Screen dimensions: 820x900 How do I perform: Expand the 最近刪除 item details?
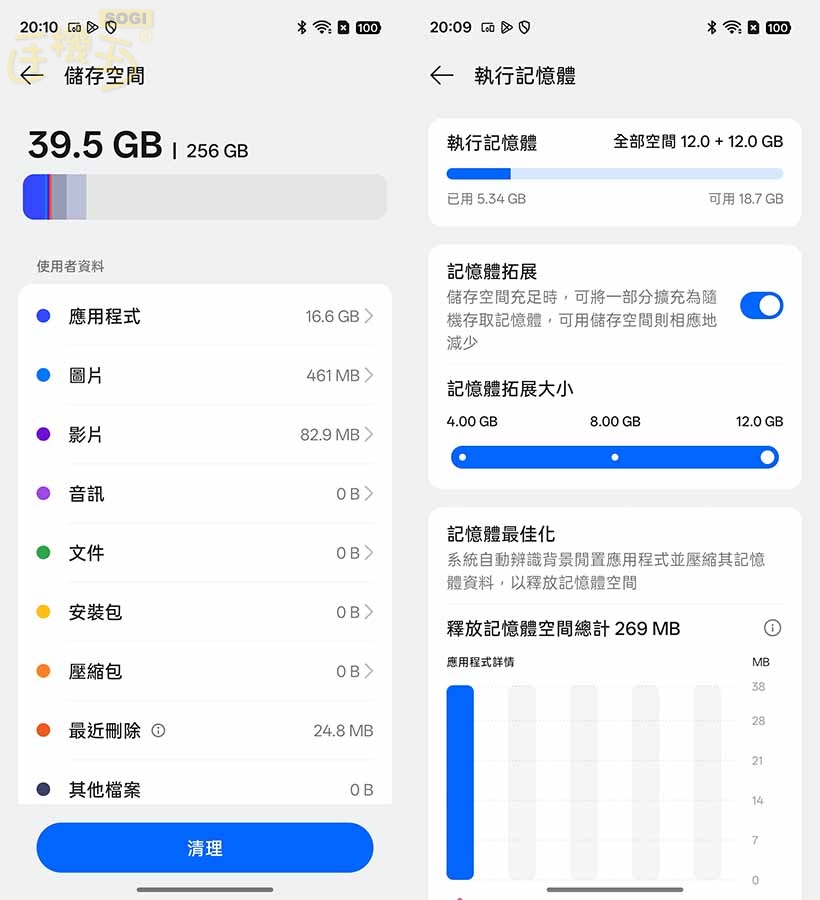pyautogui.click(x=204, y=731)
